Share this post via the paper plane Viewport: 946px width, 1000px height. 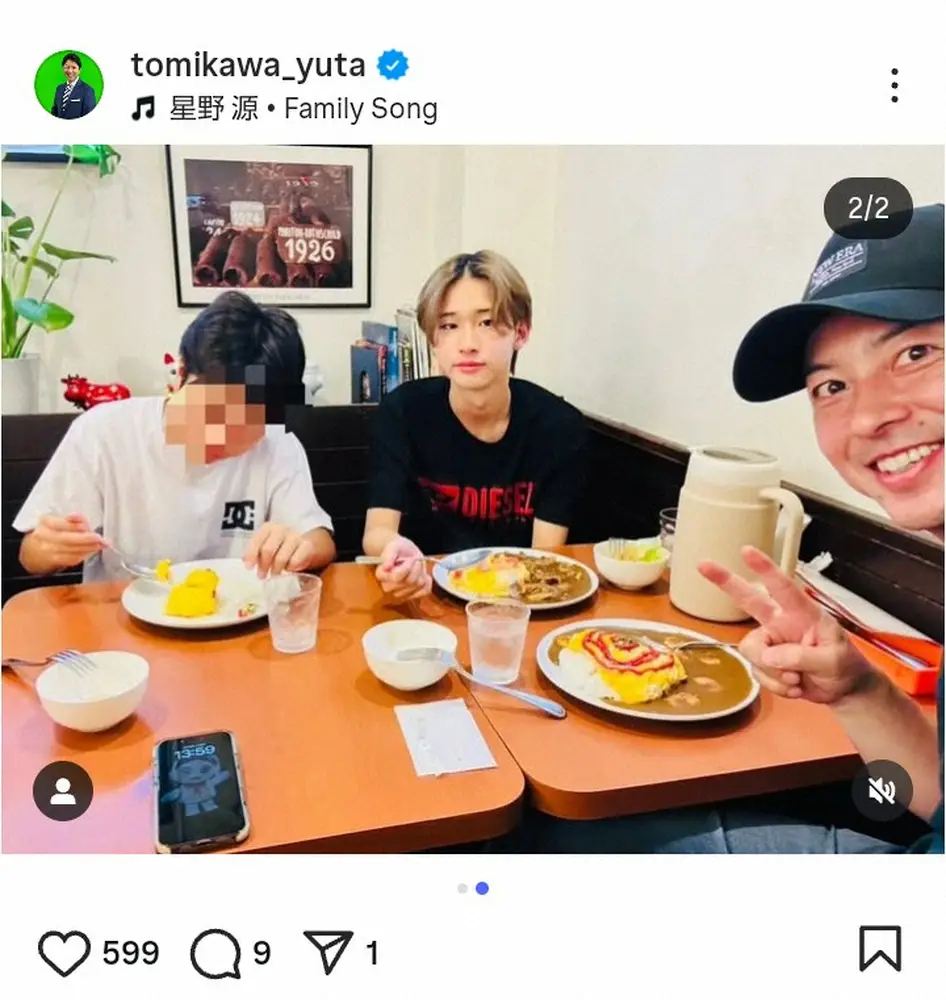[328, 952]
